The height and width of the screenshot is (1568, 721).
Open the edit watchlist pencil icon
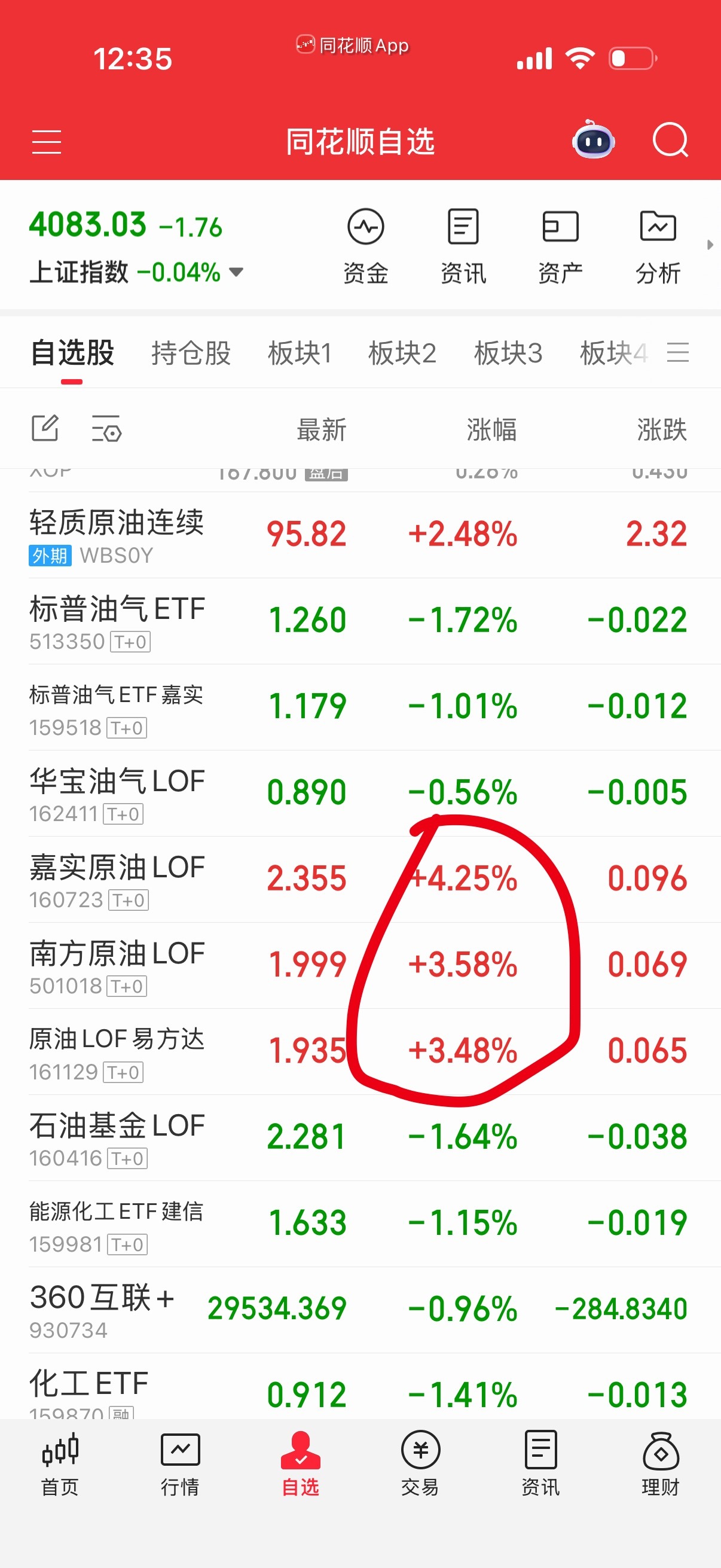45,428
